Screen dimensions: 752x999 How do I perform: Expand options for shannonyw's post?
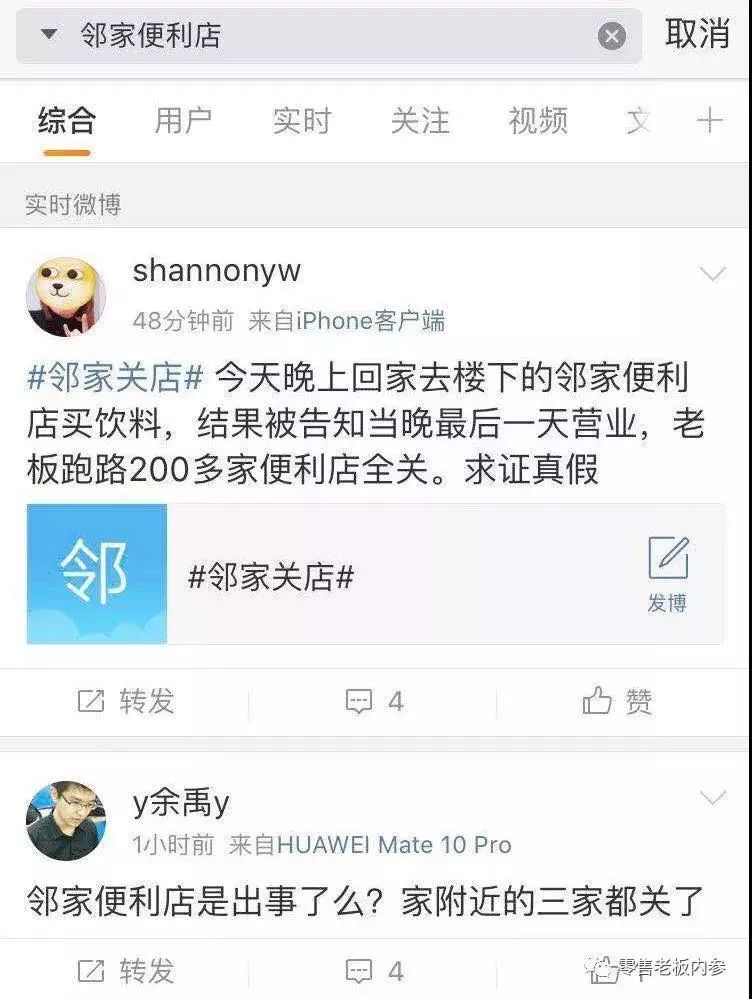click(712, 274)
